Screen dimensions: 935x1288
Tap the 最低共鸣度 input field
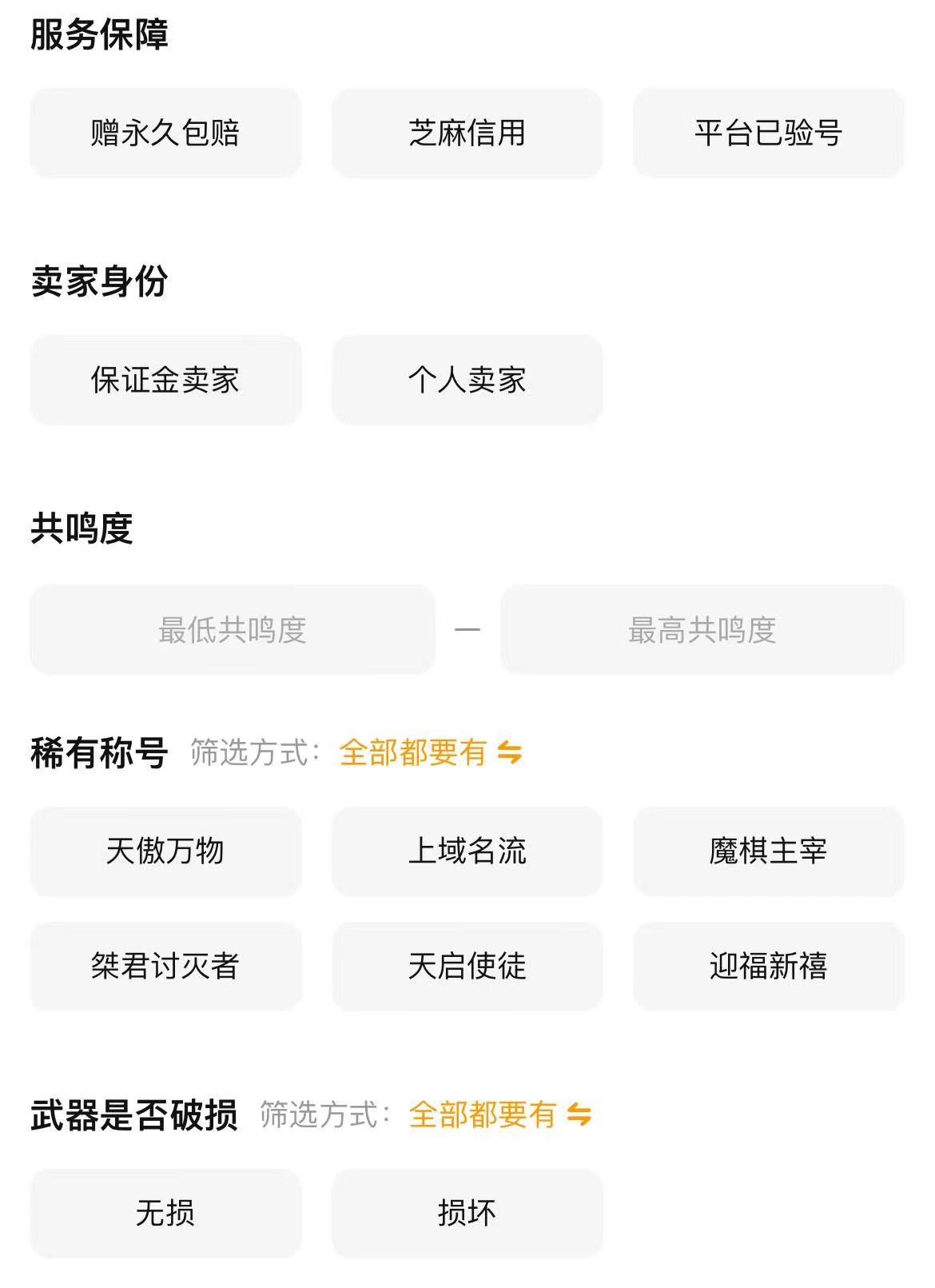(x=233, y=630)
